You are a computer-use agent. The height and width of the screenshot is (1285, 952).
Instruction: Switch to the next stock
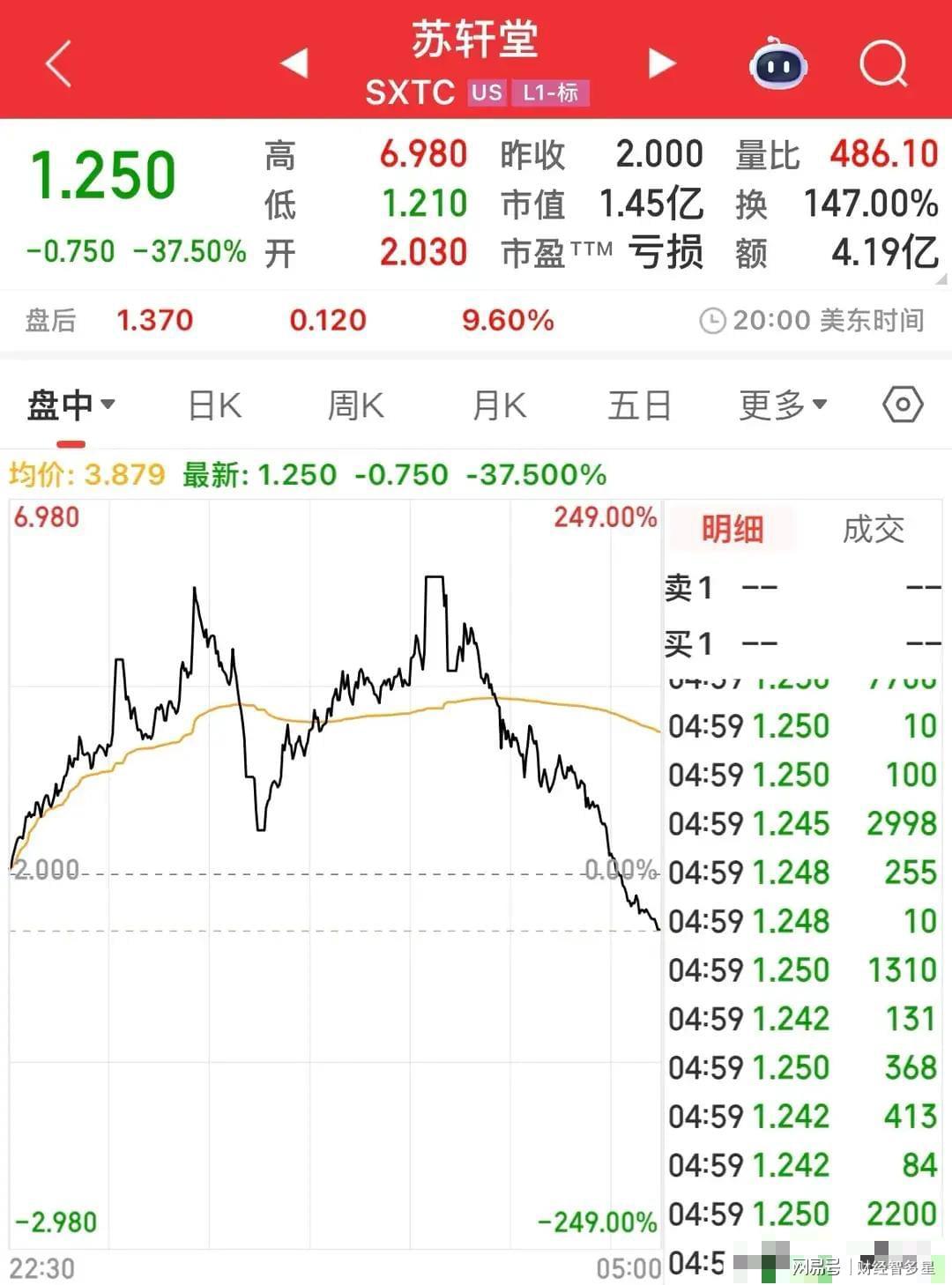pos(661,63)
